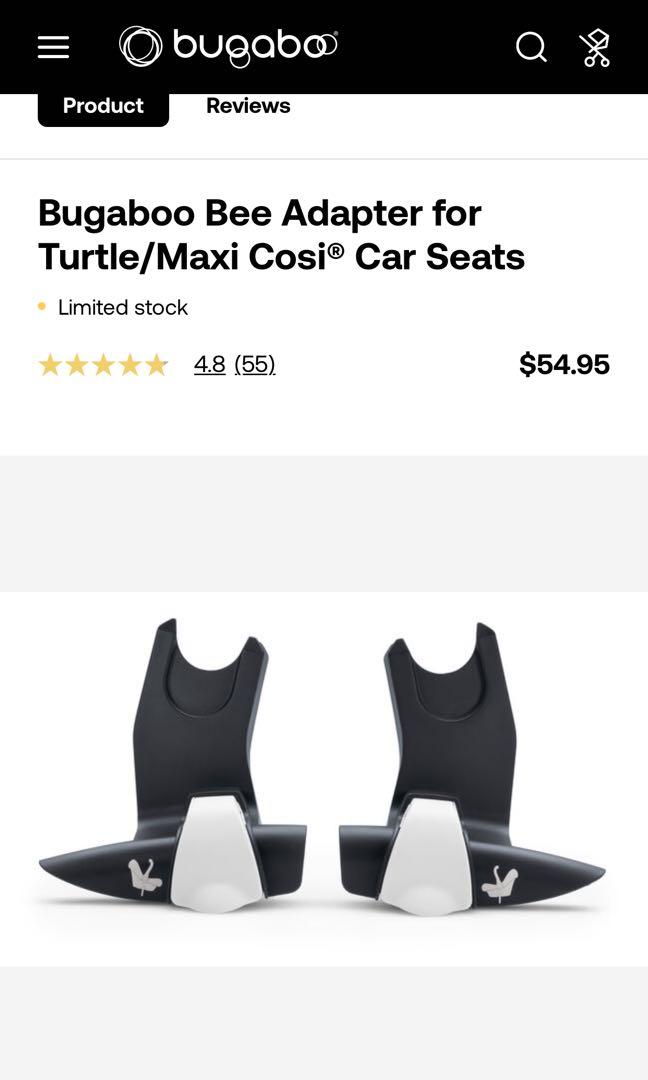Switch to the Reviews tab

[248, 106]
